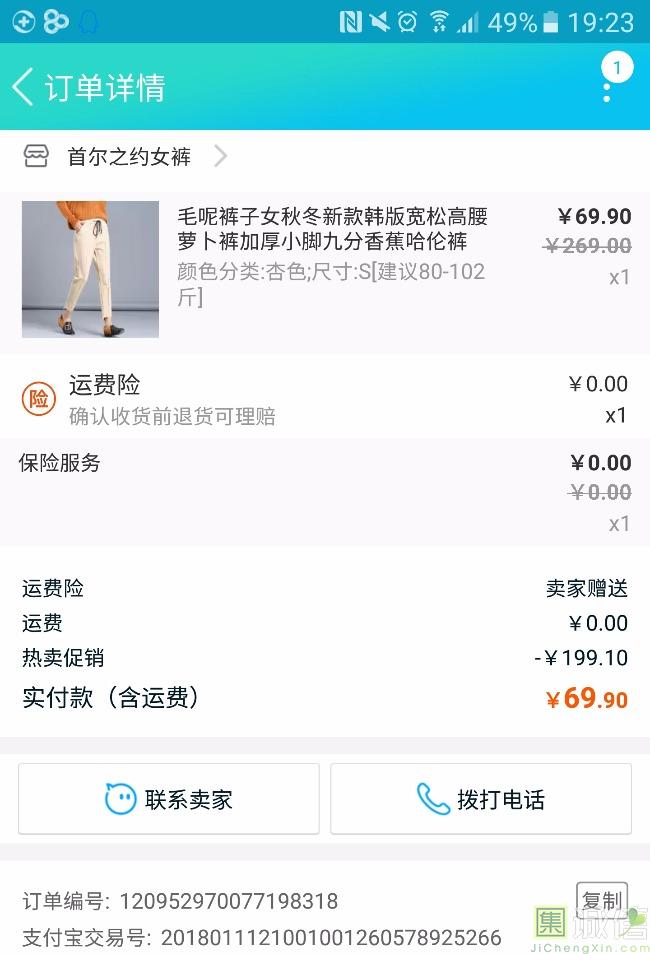Open the overflow menu with three dots
Image resolution: width=650 pixels, height=954 pixels.
click(x=607, y=88)
